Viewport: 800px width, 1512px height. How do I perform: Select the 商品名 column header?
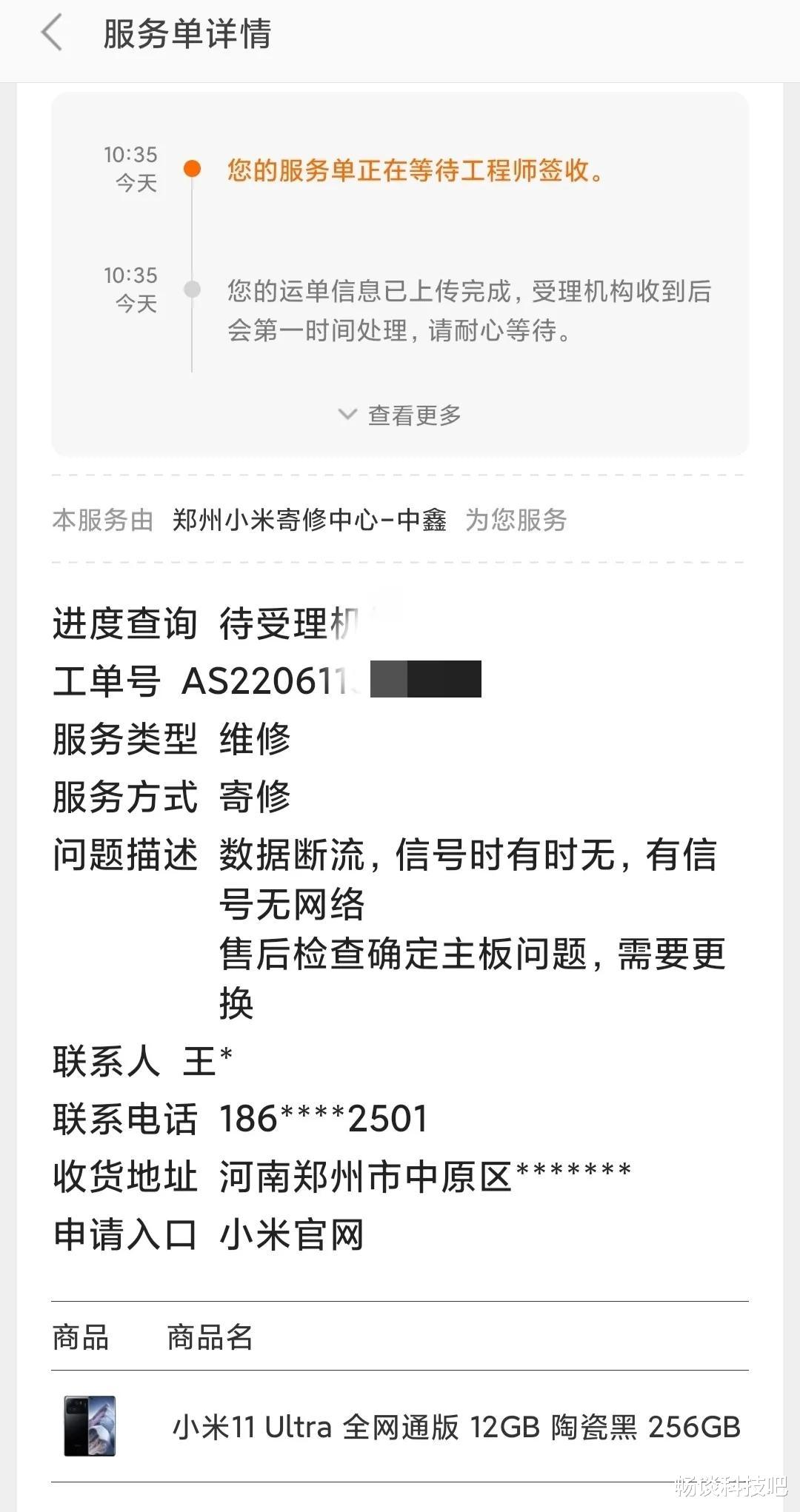(x=210, y=1338)
